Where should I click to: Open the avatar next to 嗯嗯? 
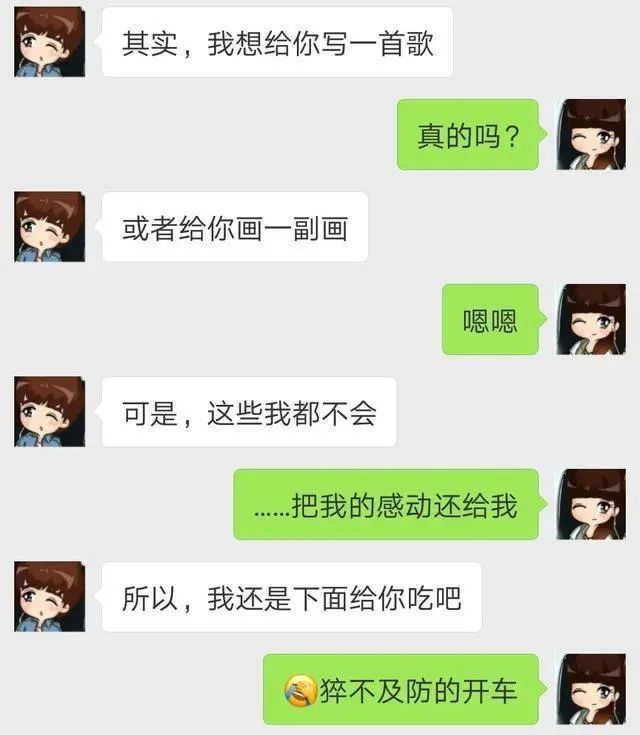pos(590,319)
